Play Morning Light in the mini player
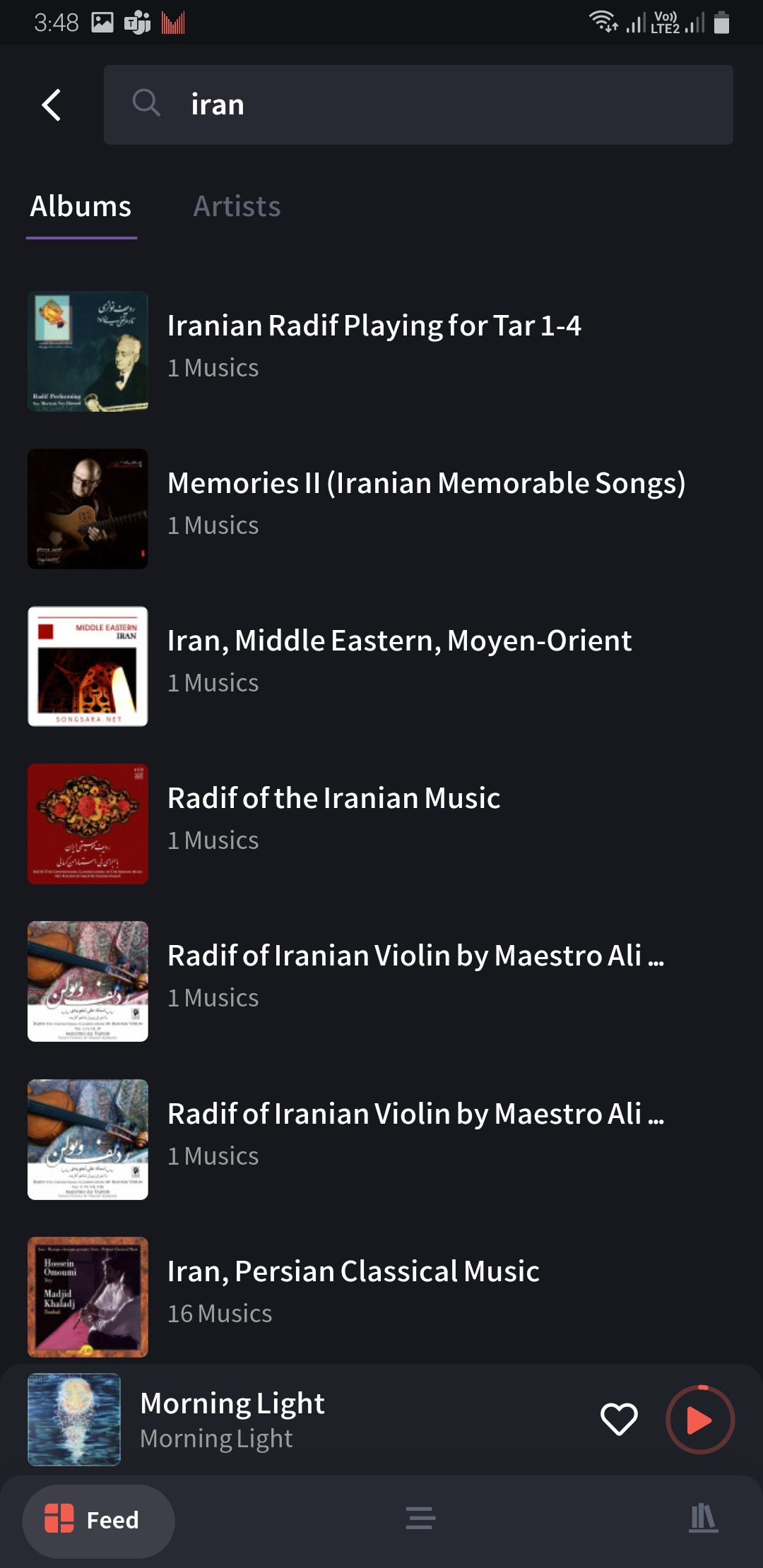The width and height of the screenshot is (763, 1568). (x=699, y=1420)
